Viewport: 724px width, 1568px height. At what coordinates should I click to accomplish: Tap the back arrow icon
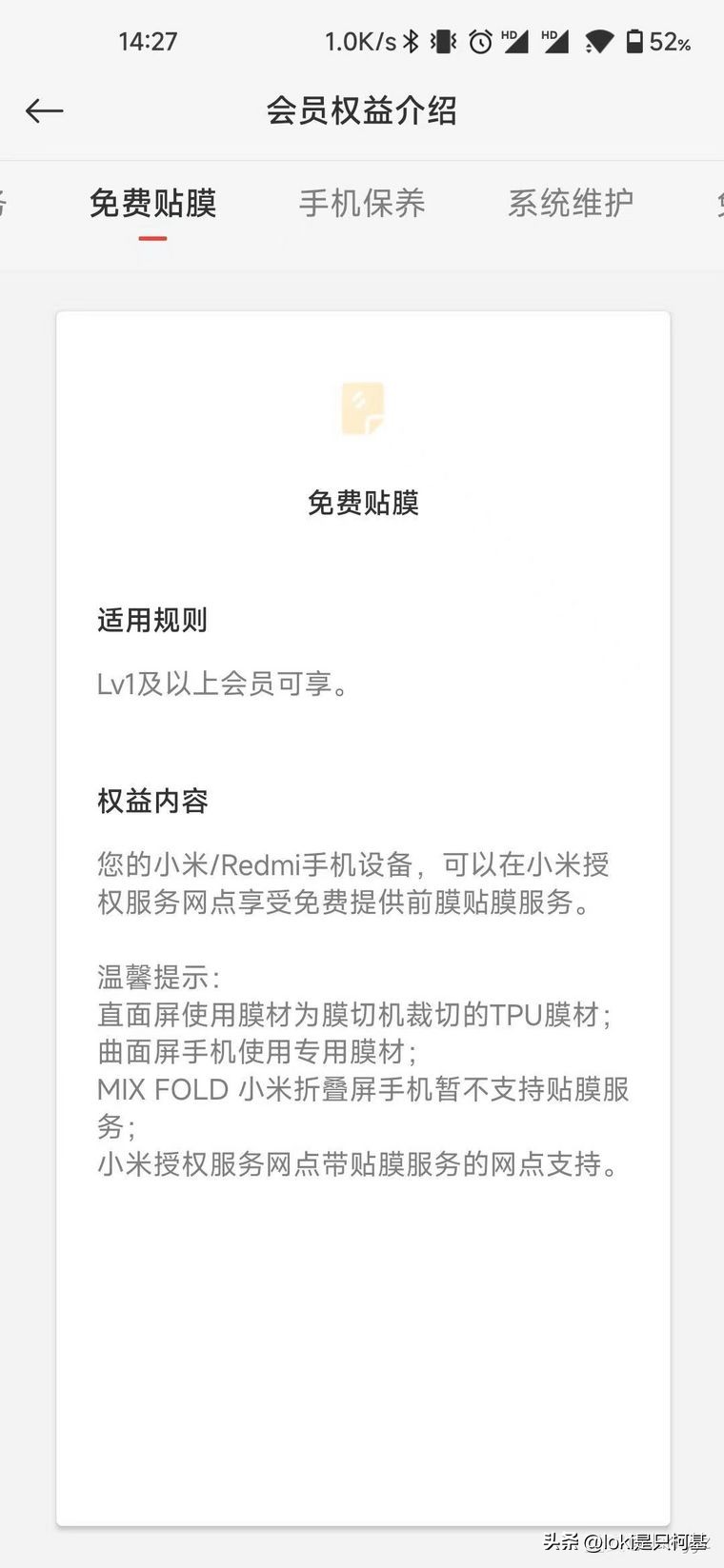(44, 110)
